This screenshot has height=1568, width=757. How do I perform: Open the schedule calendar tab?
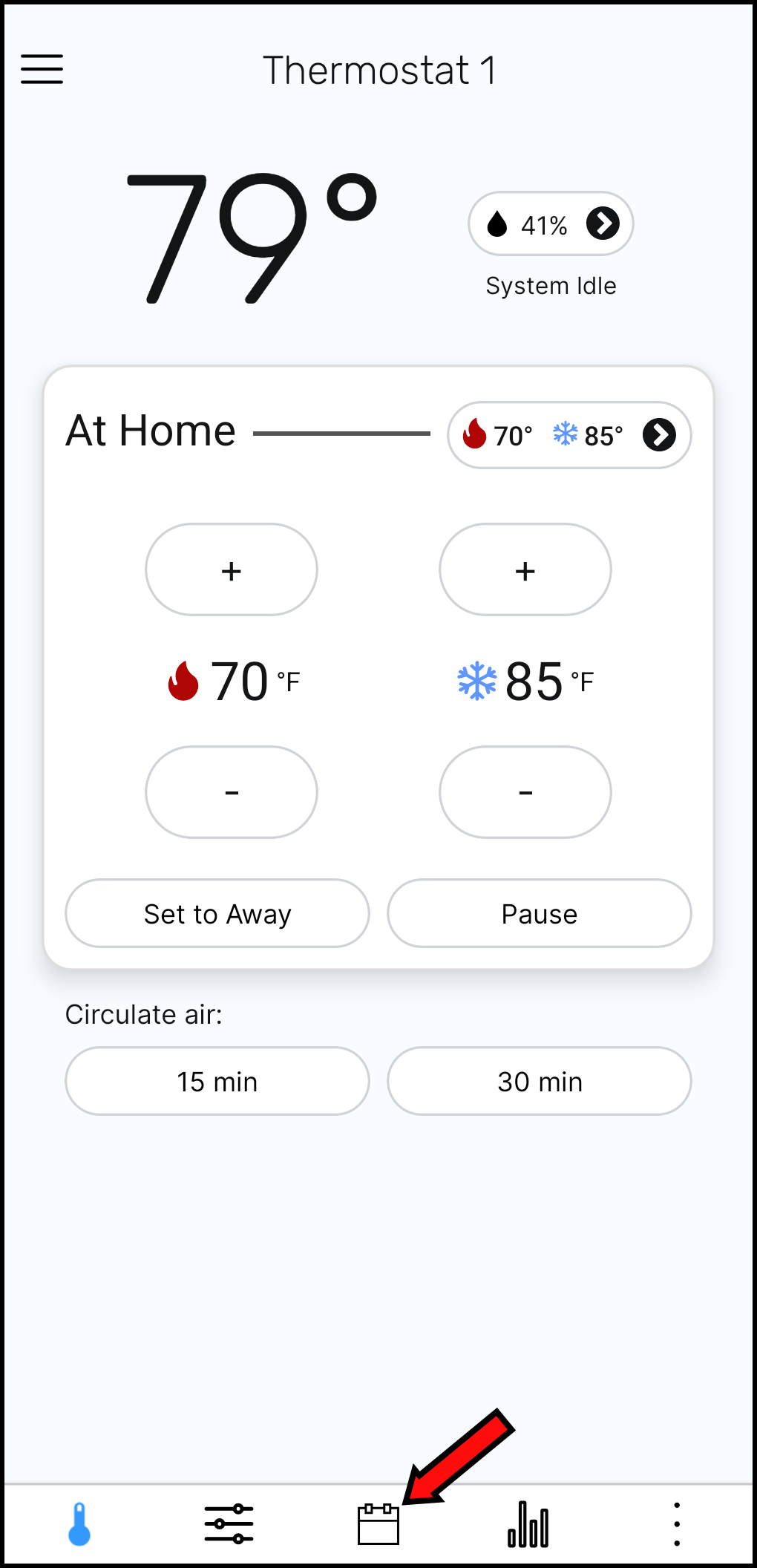click(x=378, y=1524)
